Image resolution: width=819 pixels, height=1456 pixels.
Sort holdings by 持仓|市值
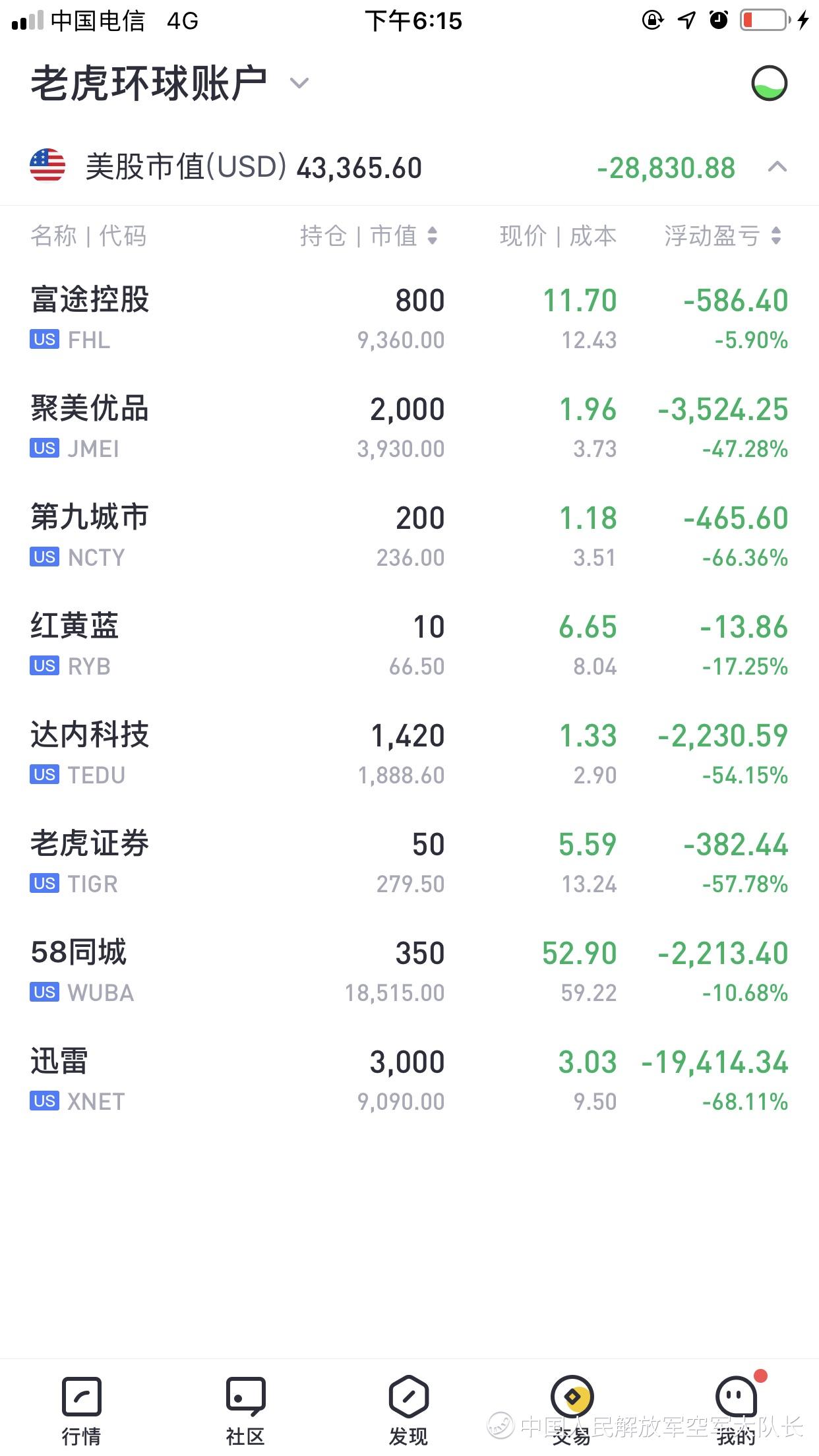(x=369, y=235)
